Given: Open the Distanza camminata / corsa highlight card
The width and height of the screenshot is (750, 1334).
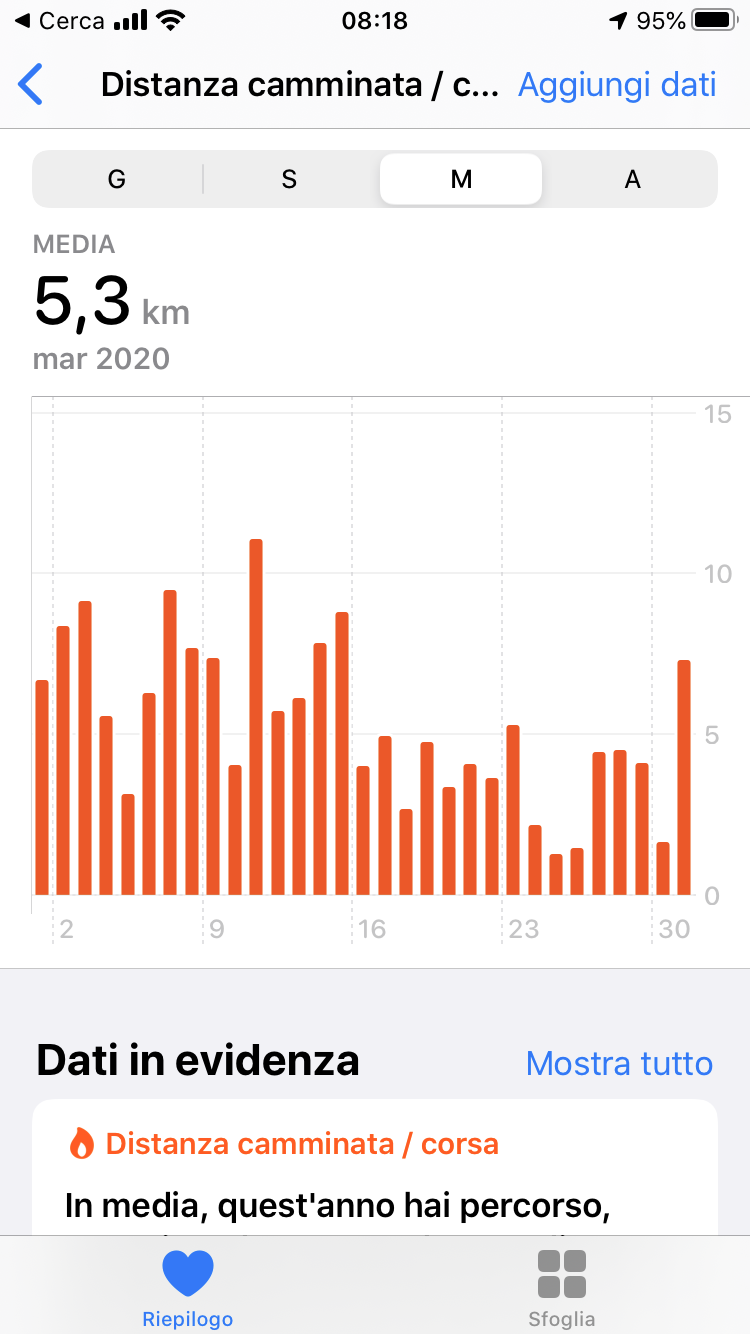Looking at the screenshot, I should pyautogui.click(x=375, y=1167).
